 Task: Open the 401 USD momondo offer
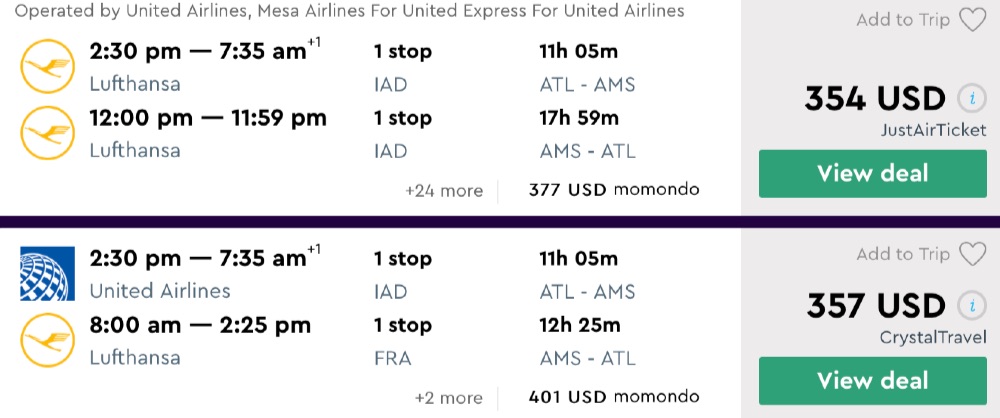[x=613, y=398]
